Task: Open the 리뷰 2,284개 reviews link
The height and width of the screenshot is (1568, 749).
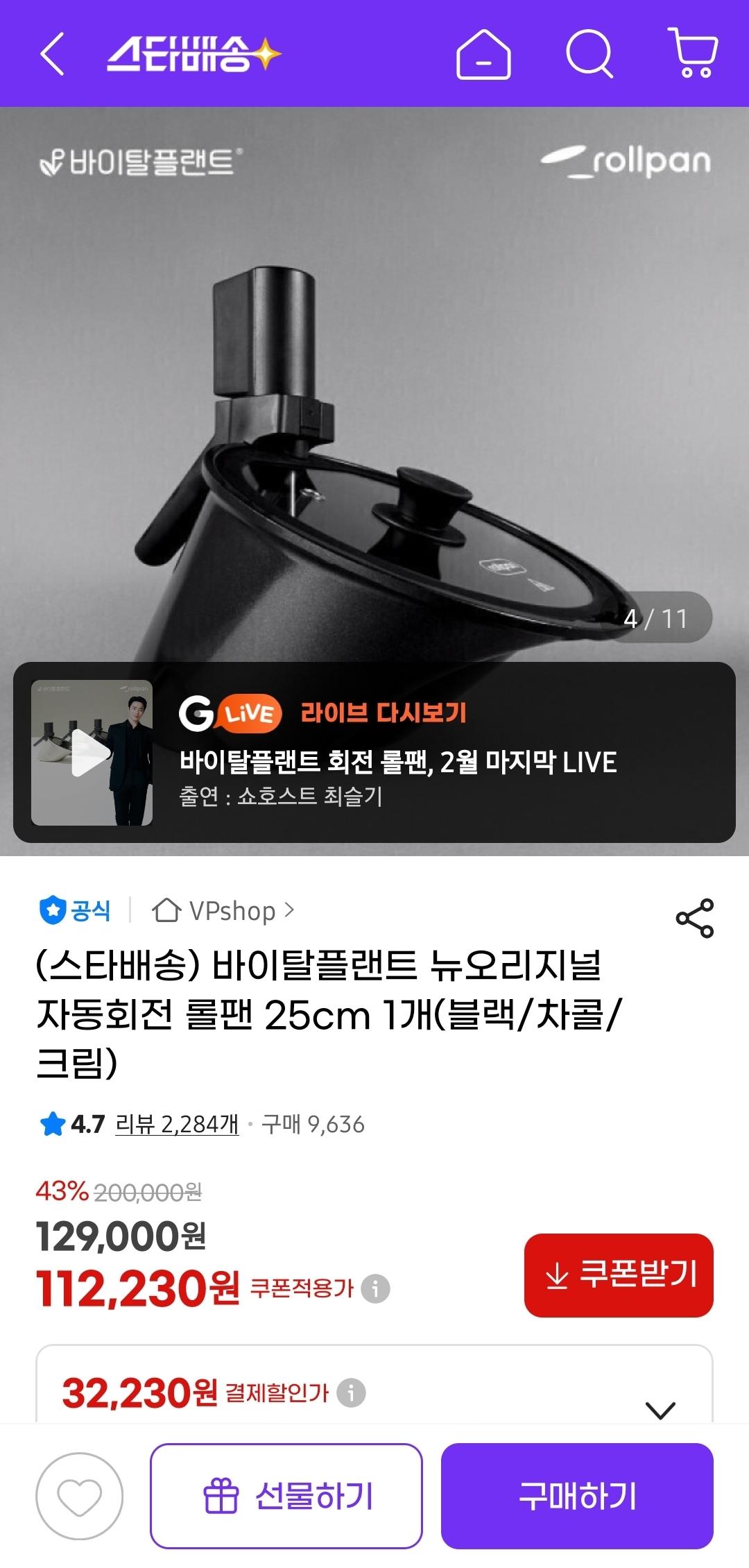Action: 177,1124
